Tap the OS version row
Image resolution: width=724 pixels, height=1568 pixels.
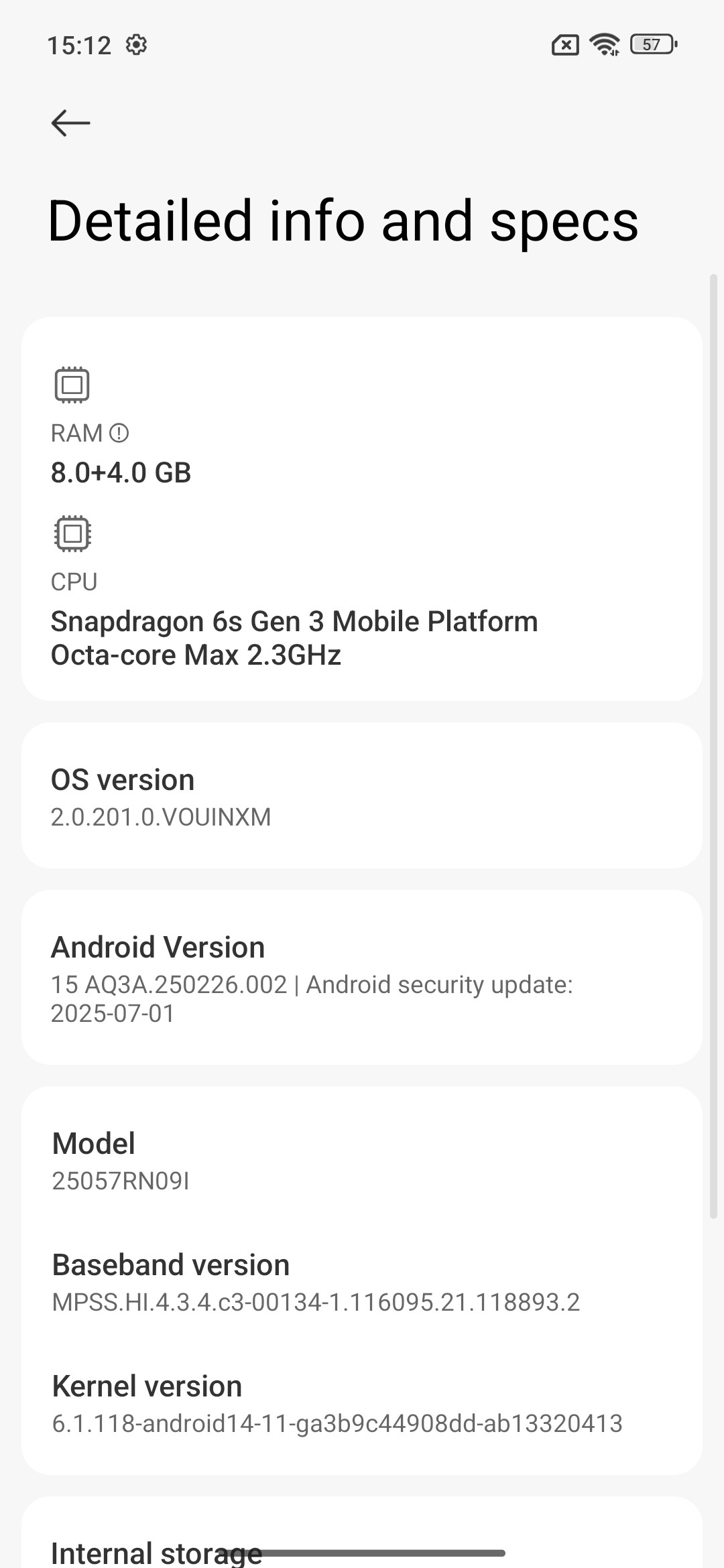pos(362,795)
